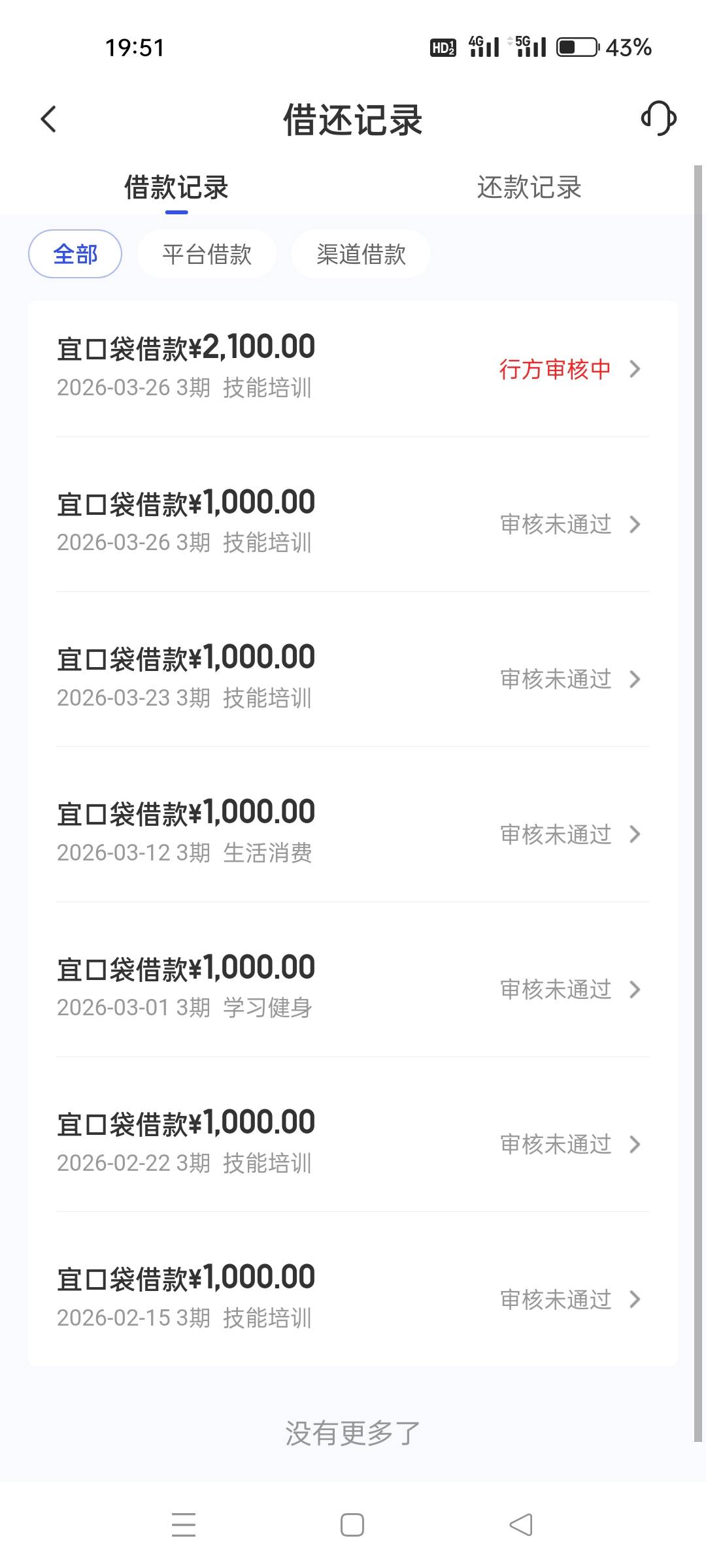Select the 全部 filter chip

pos(75,254)
